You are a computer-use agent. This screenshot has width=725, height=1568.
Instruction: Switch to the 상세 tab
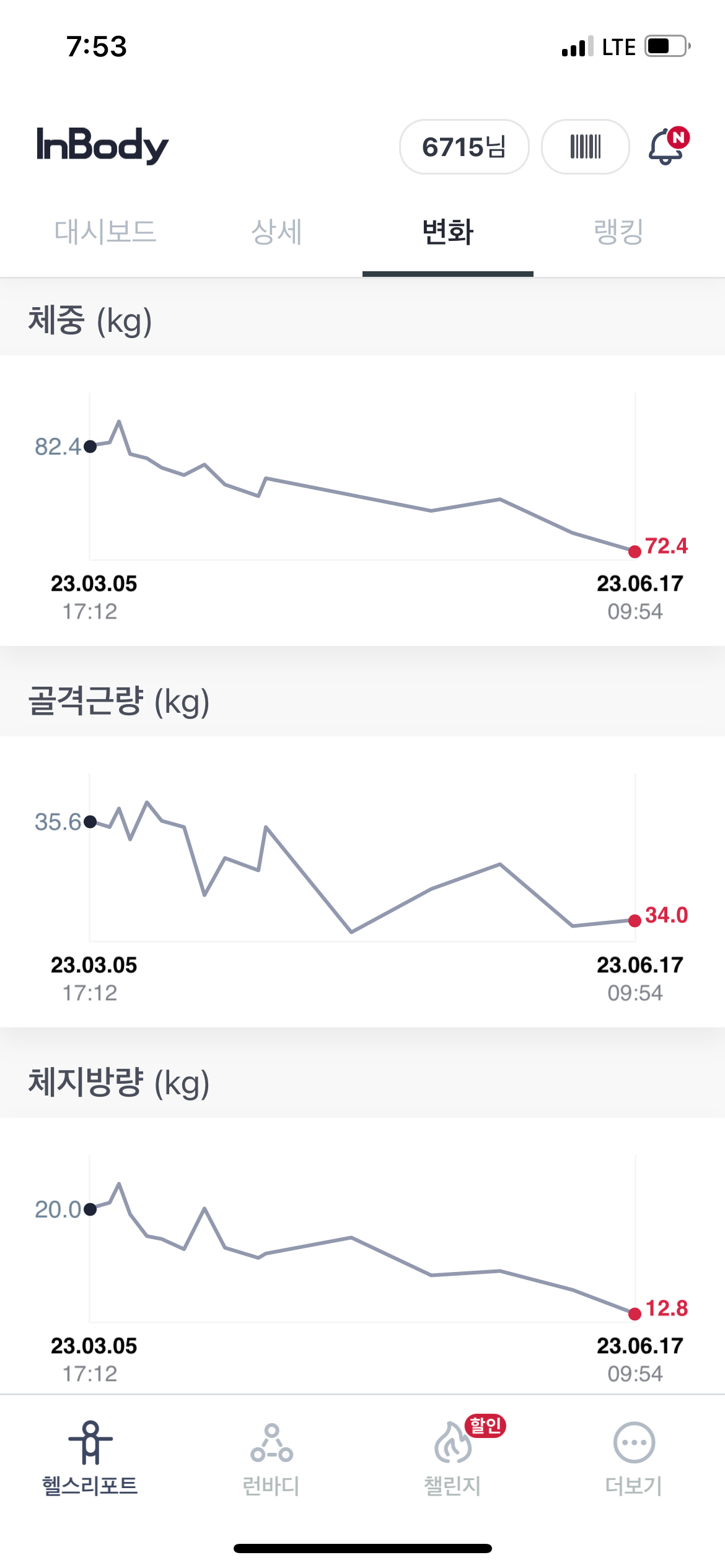point(276,232)
